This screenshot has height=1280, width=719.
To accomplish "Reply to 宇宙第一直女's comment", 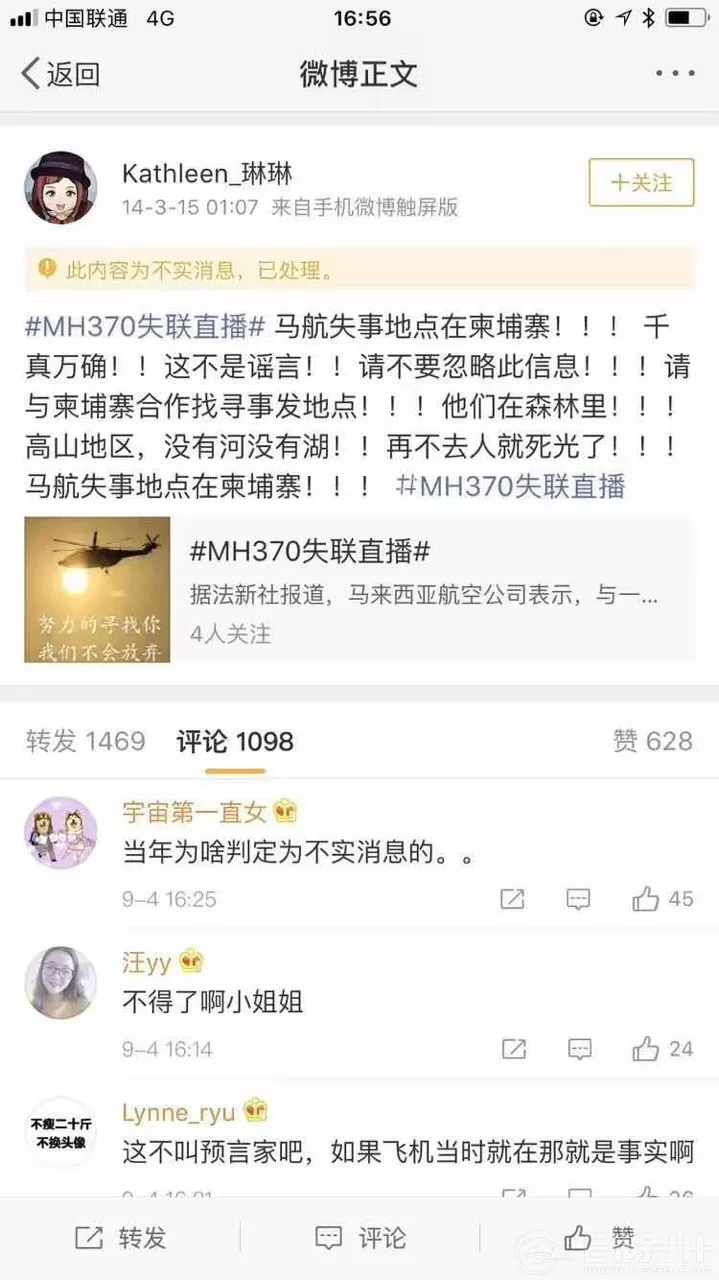I will 578,899.
